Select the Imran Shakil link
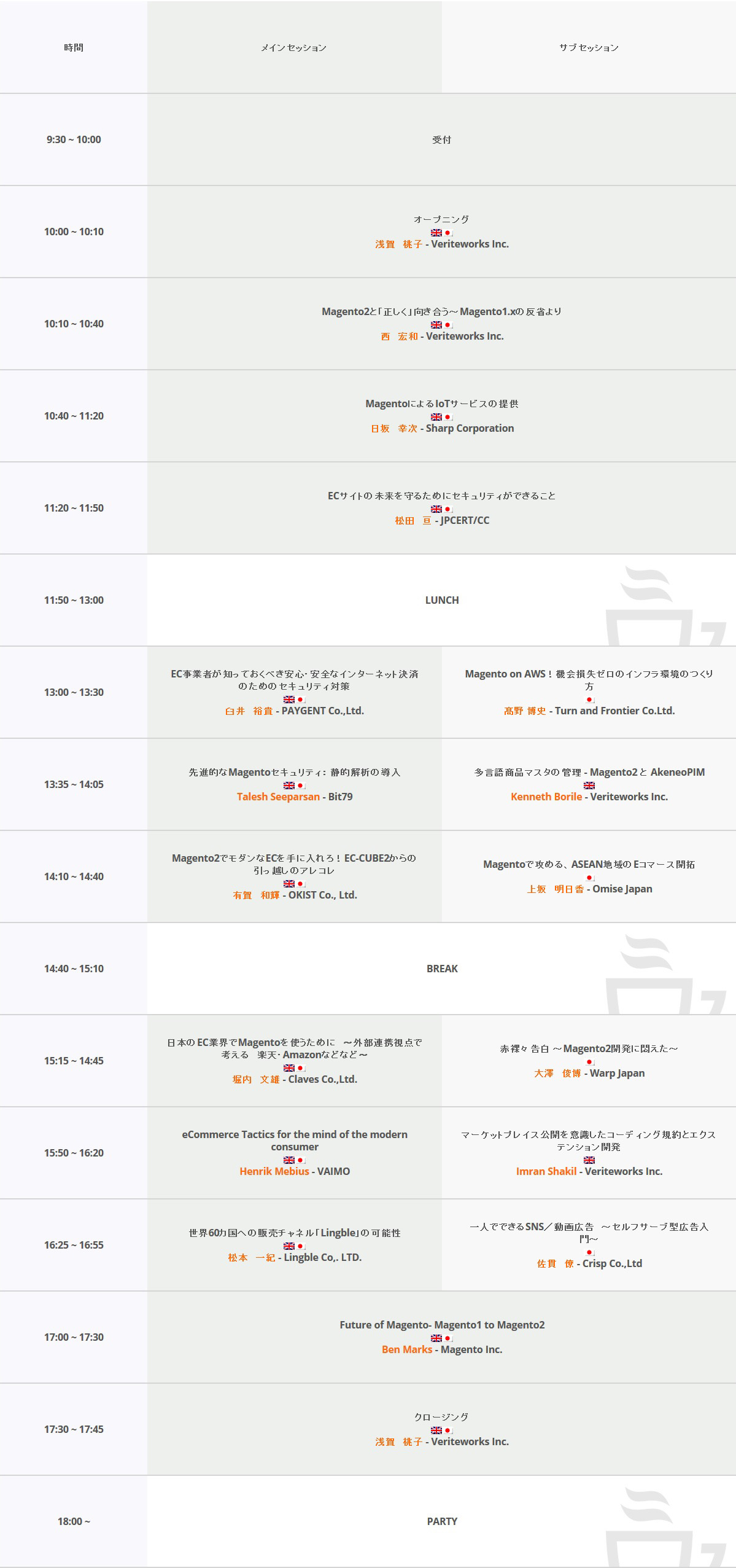 [x=546, y=1171]
